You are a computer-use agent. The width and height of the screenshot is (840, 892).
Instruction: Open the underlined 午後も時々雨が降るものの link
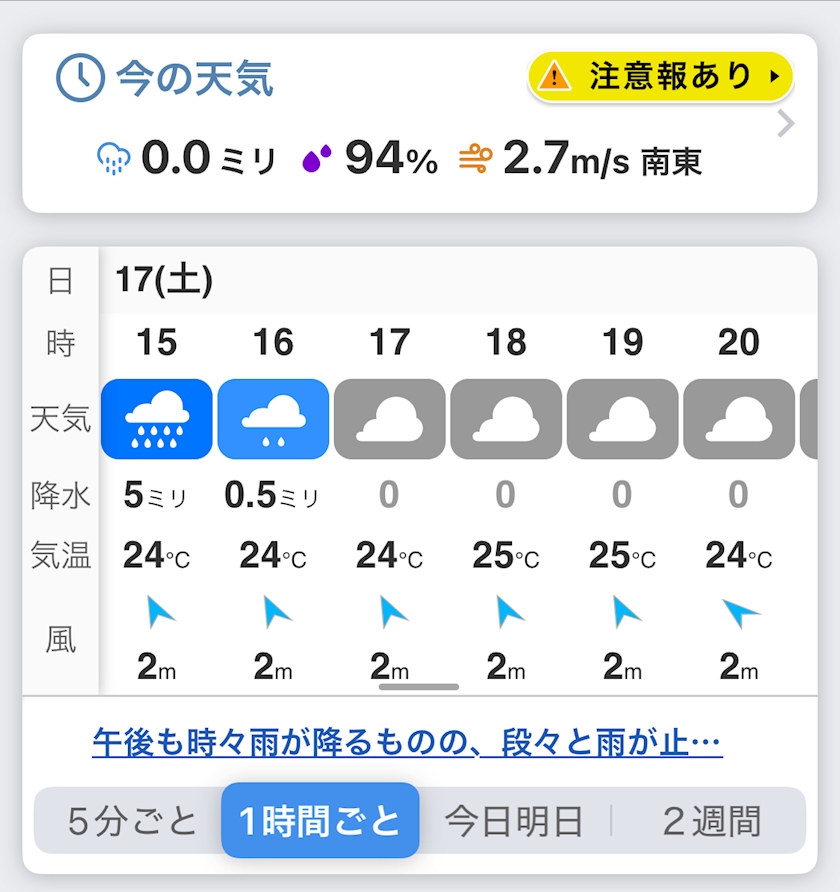coord(407,742)
